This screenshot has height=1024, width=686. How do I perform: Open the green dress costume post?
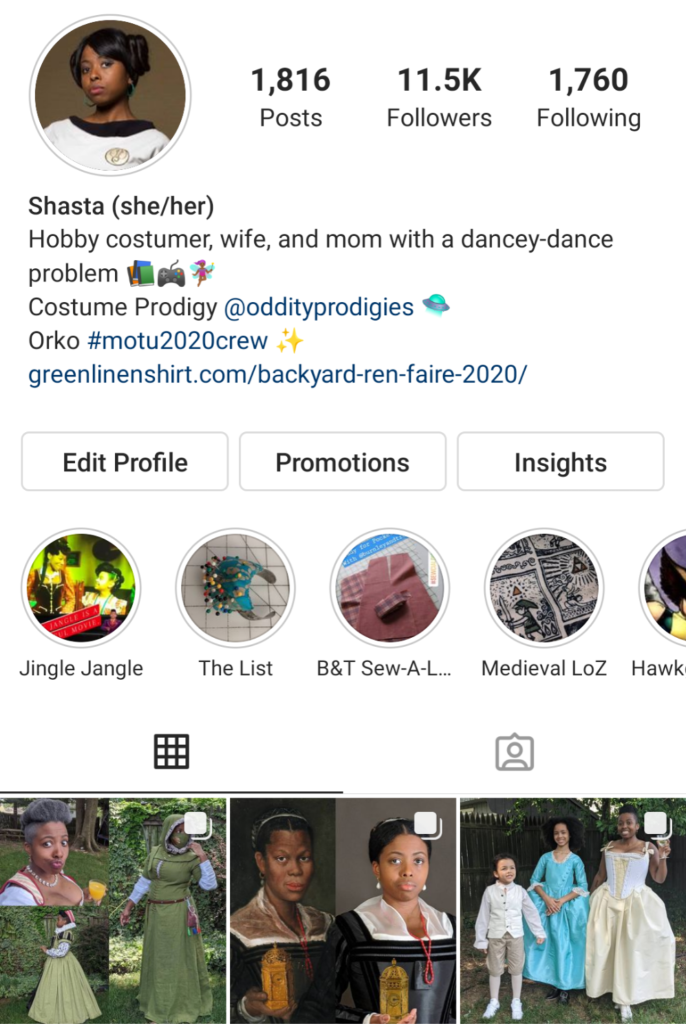[112, 910]
